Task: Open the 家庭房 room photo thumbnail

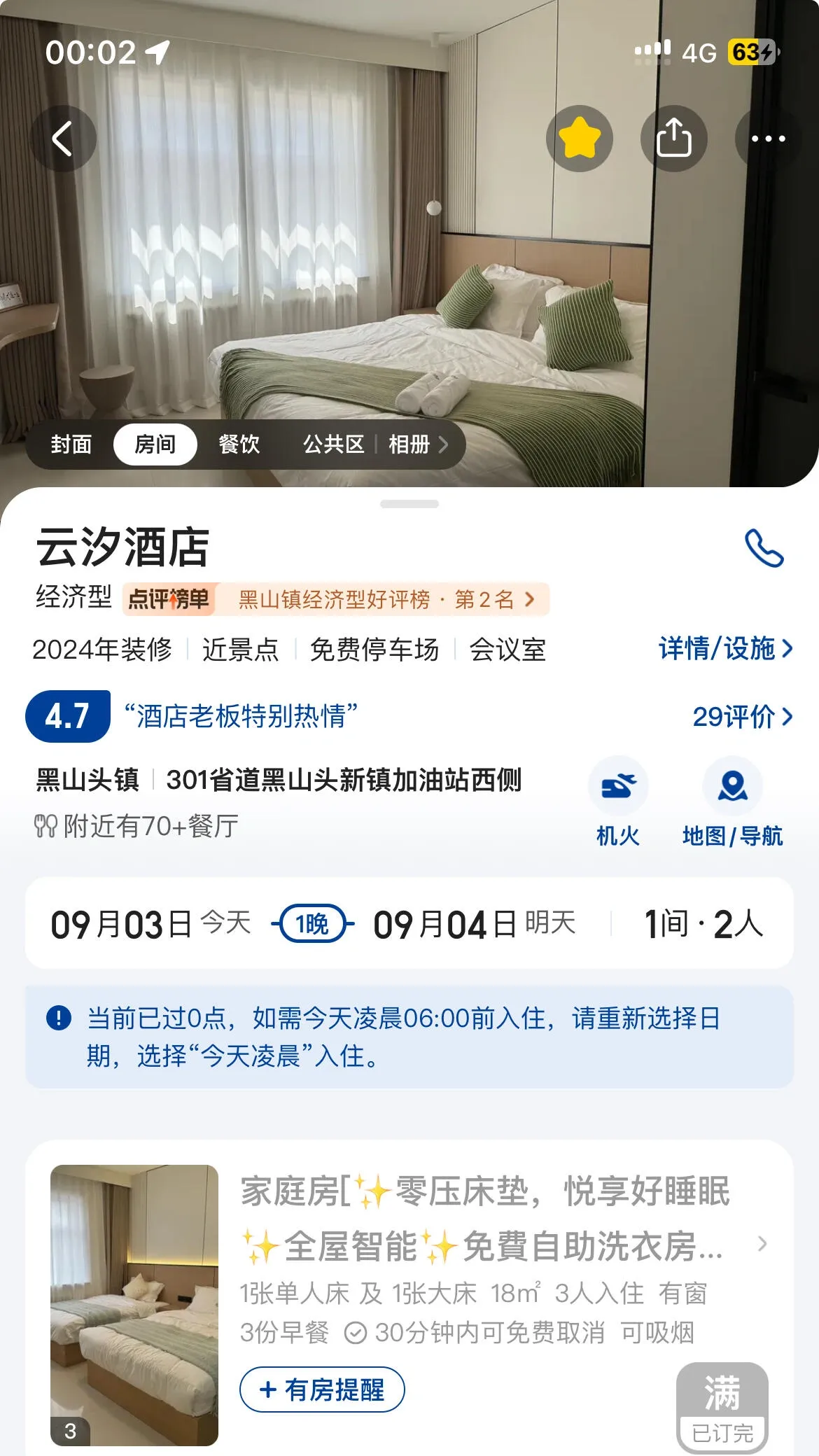Action: tap(134, 1305)
